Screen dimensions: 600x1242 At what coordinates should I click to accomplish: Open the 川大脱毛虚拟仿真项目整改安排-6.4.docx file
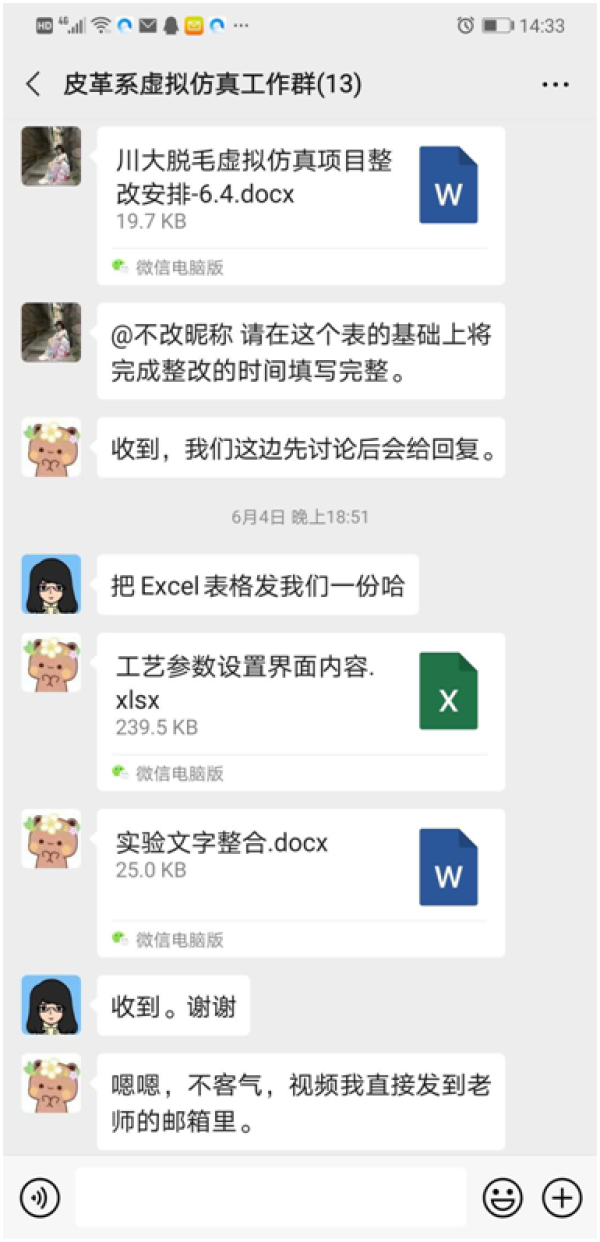300,190
